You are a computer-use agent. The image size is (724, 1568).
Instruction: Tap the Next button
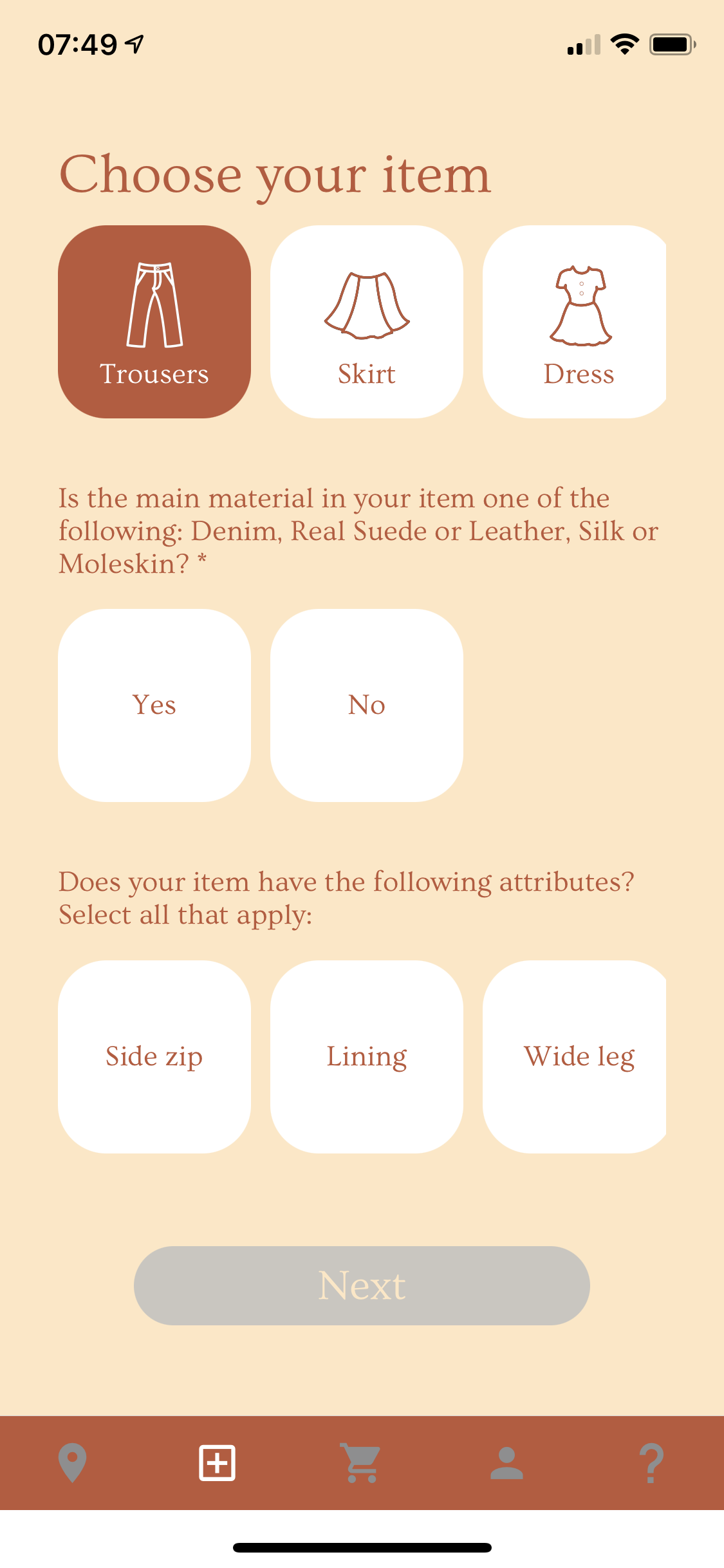pyautogui.click(x=362, y=1285)
